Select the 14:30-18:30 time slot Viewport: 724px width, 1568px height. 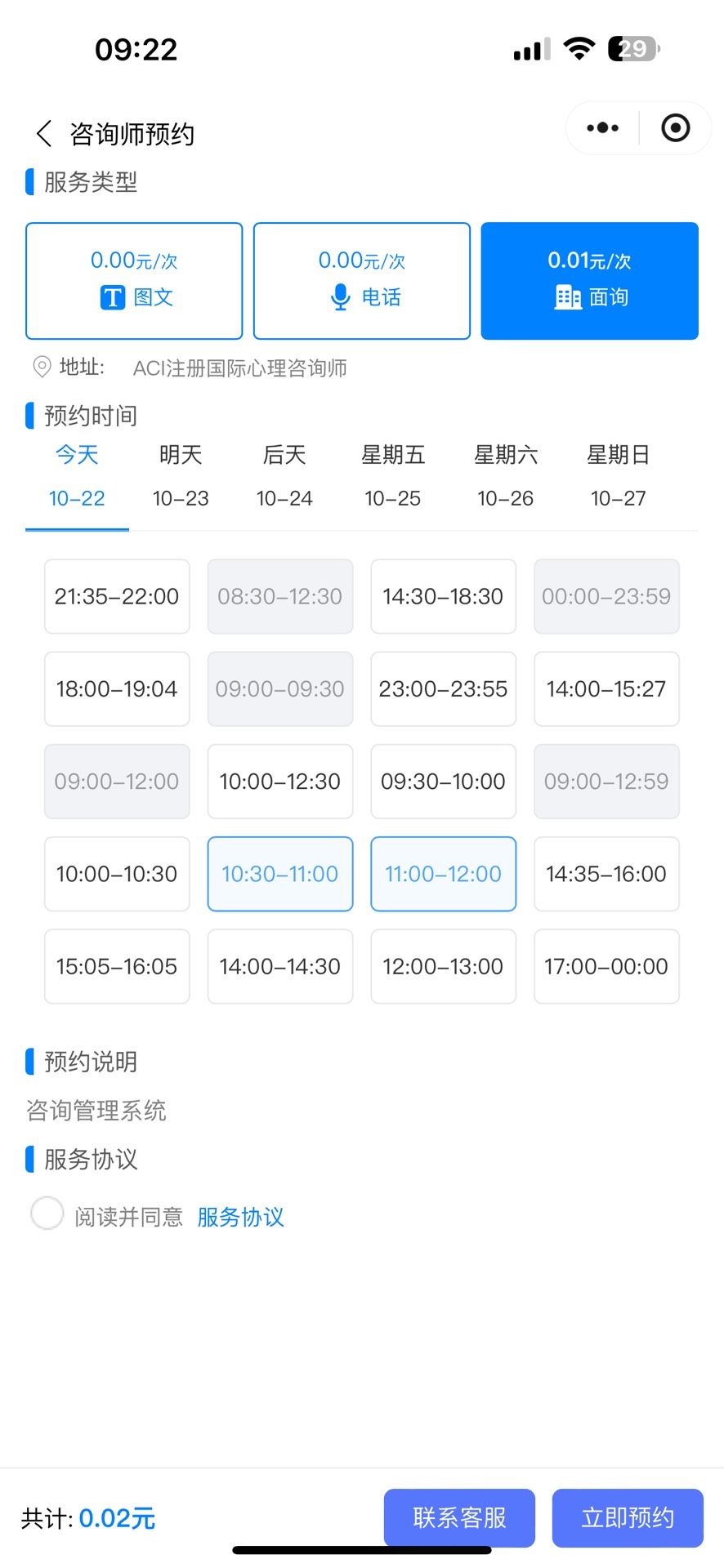tap(443, 596)
